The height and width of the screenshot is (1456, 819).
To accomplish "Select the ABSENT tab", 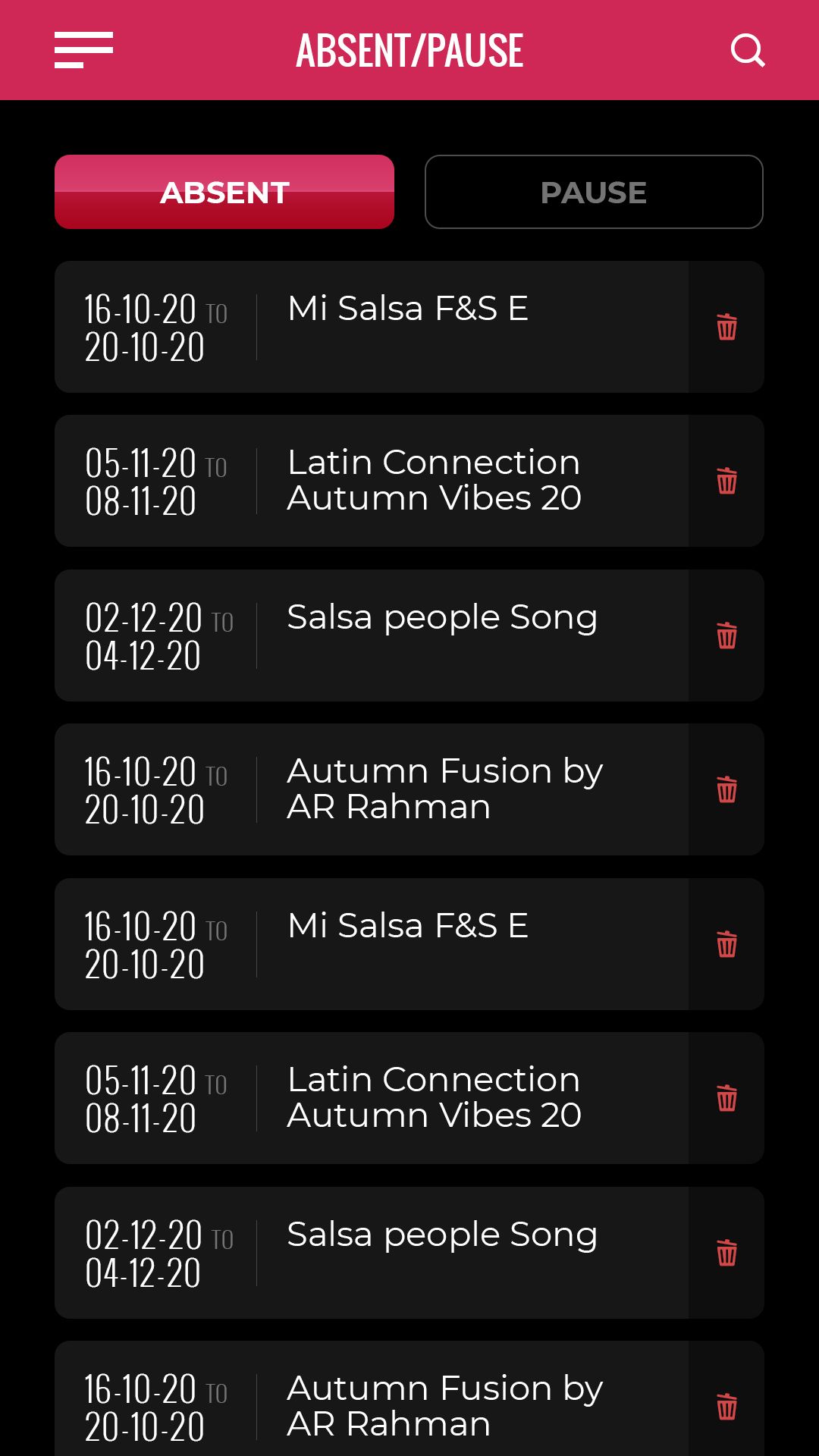I will [224, 192].
